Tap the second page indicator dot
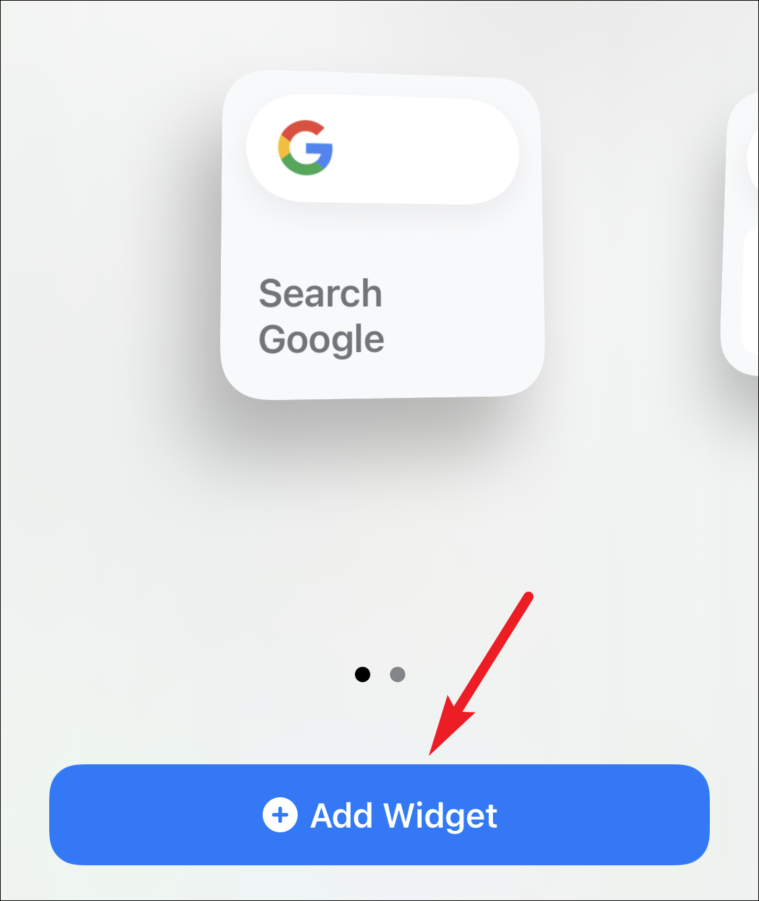The height and width of the screenshot is (901, 759). point(397,674)
